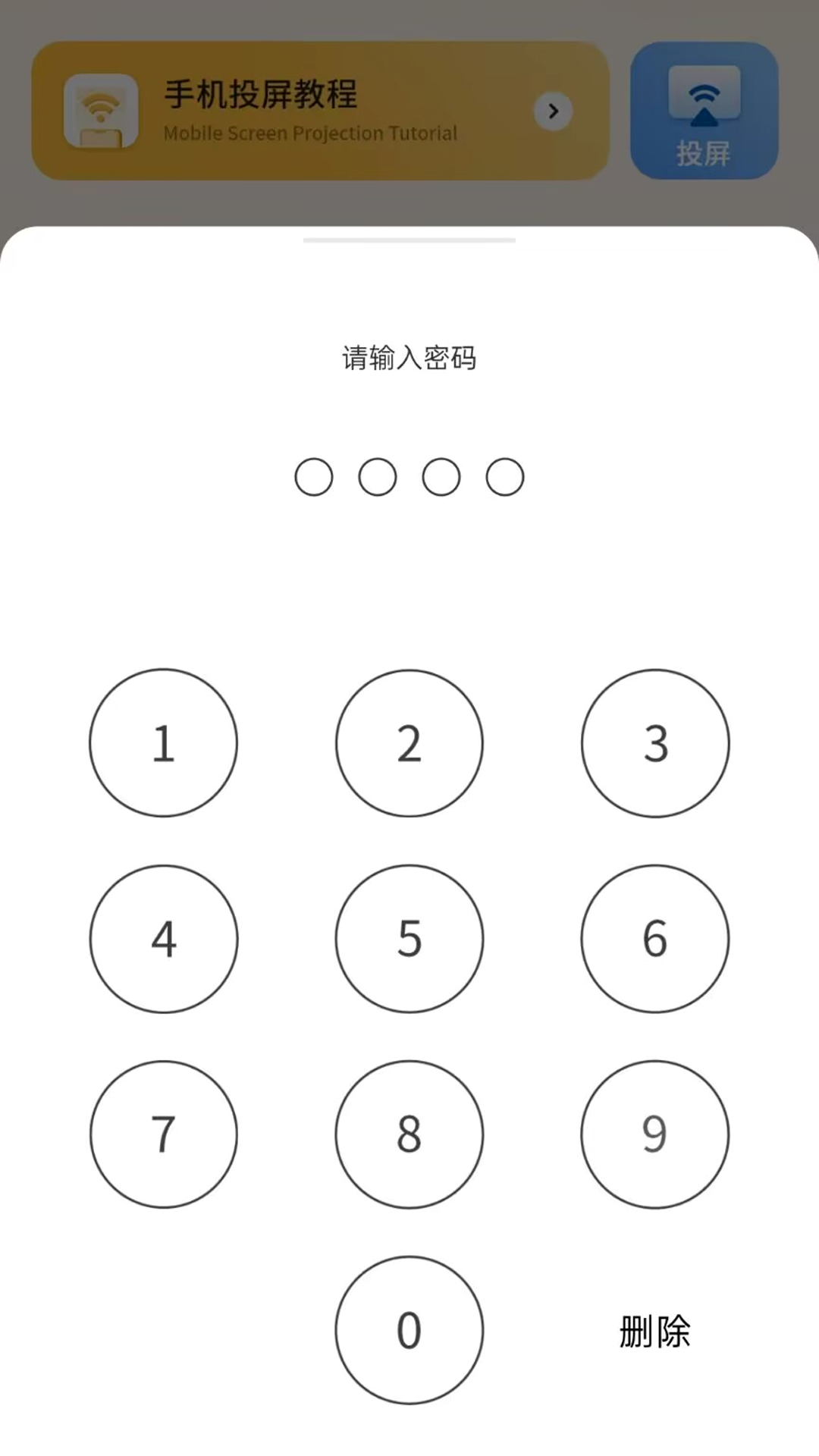Image resolution: width=819 pixels, height=1456 pixels.
Task: Tap 删除 to delete last digit
Action: 655,1331
